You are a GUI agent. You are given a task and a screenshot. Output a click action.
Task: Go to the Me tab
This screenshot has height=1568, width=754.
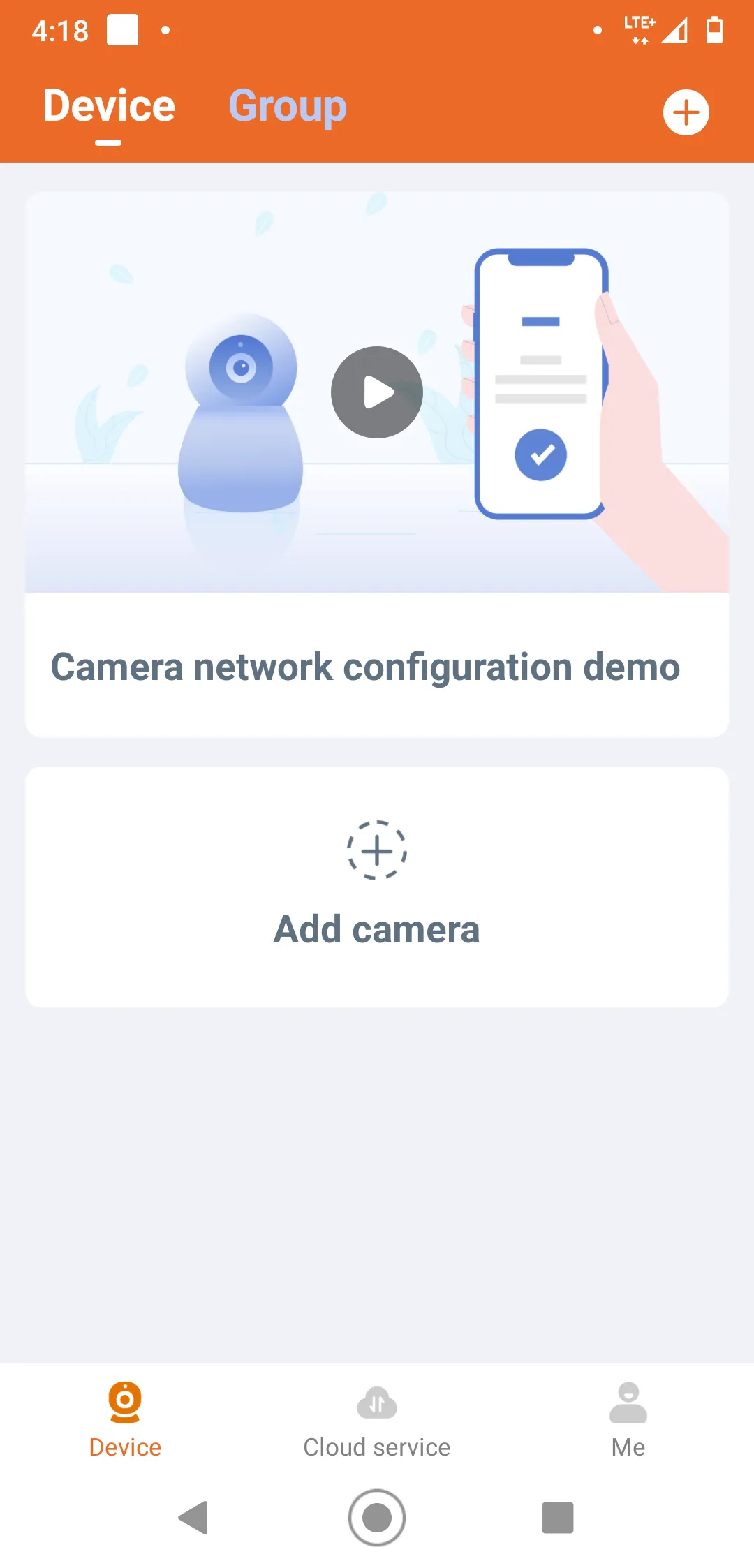coord(628,1420)
